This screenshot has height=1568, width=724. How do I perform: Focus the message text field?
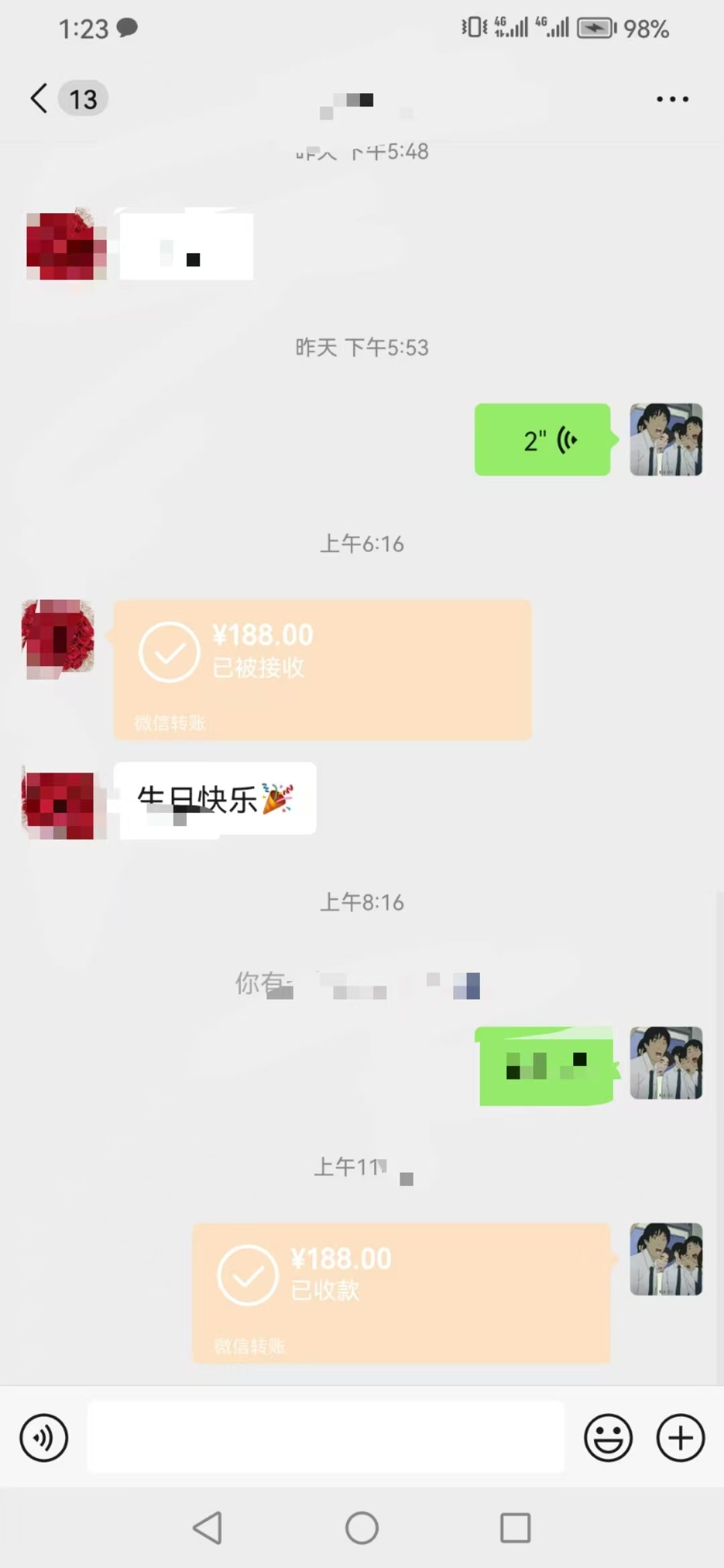326,1437
